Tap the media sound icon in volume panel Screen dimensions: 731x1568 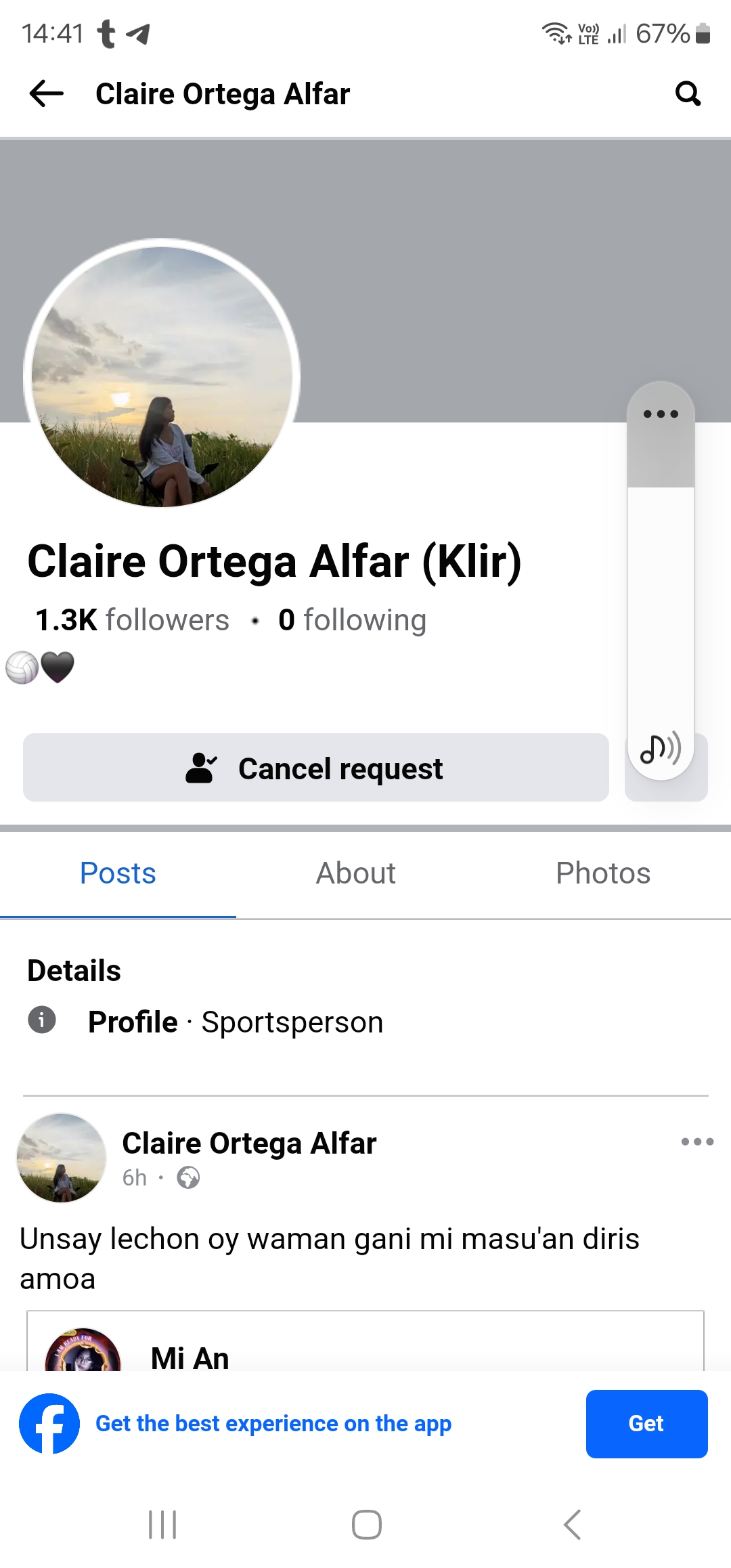[x=661, y=748]
